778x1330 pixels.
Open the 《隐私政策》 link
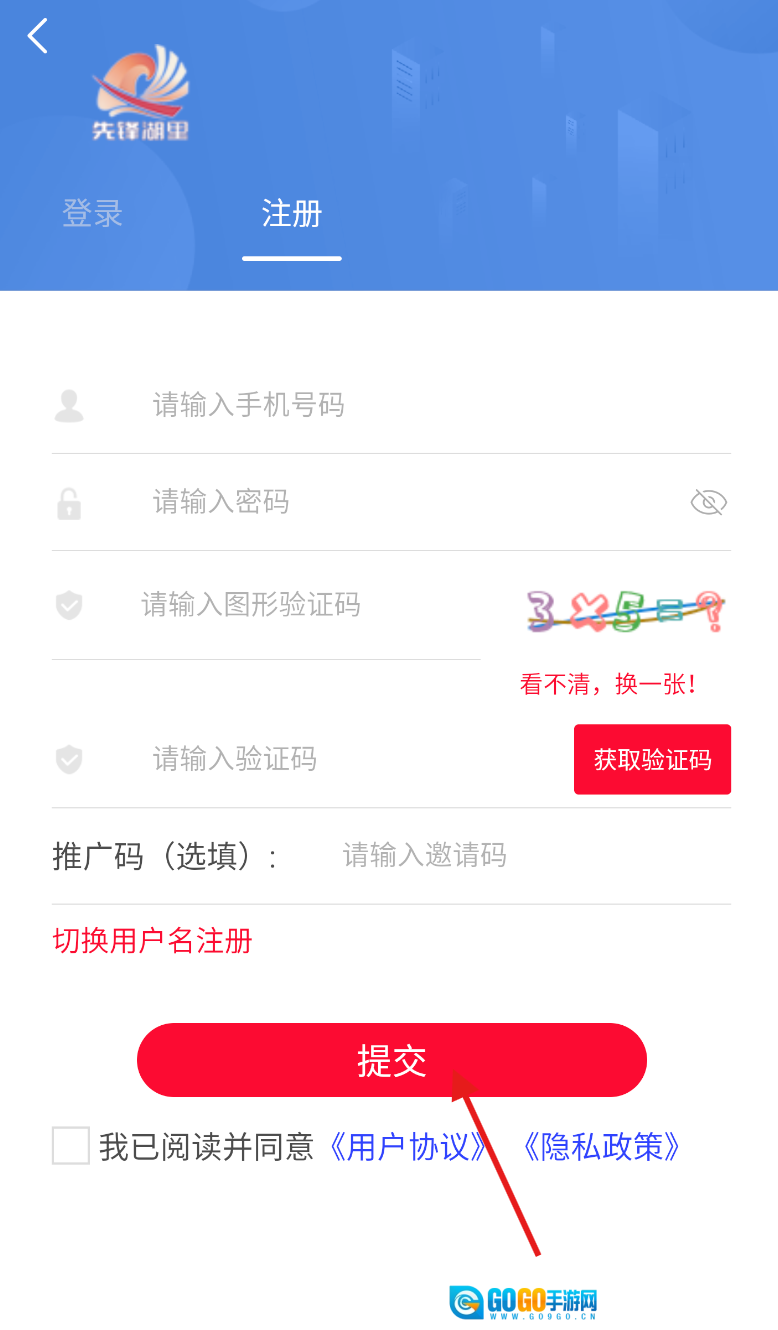pyautogui.click(x=602, y=1147)
